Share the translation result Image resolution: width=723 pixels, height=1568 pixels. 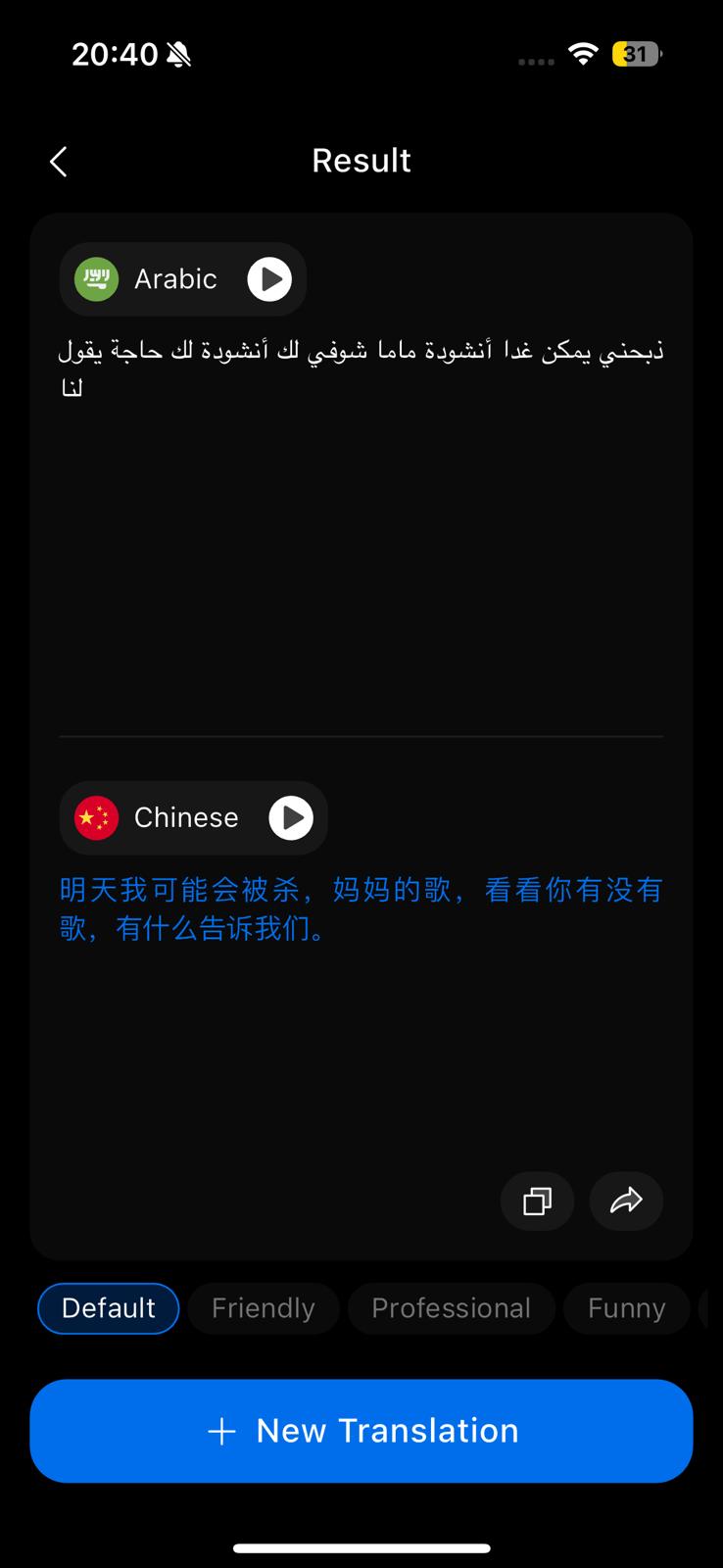click(626, 1200)
